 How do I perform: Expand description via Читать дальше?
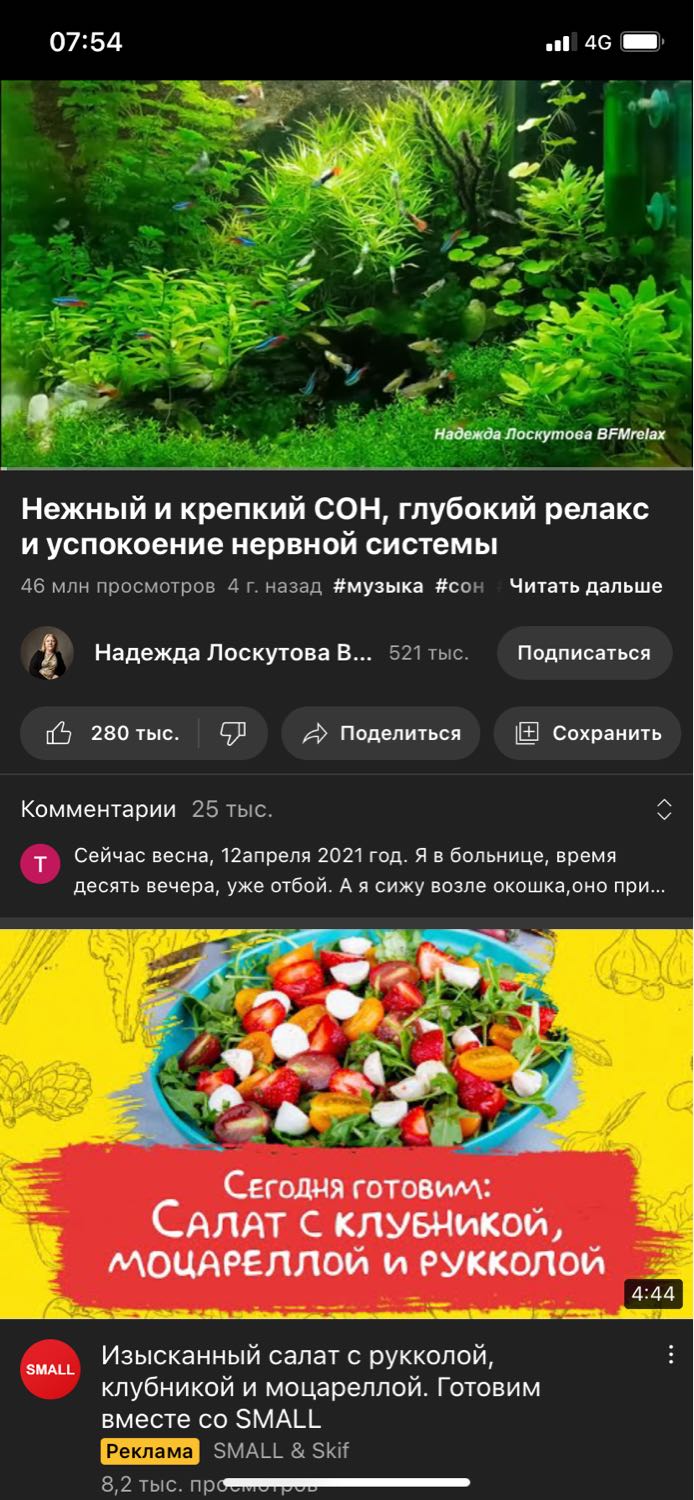tap(586, 586)
